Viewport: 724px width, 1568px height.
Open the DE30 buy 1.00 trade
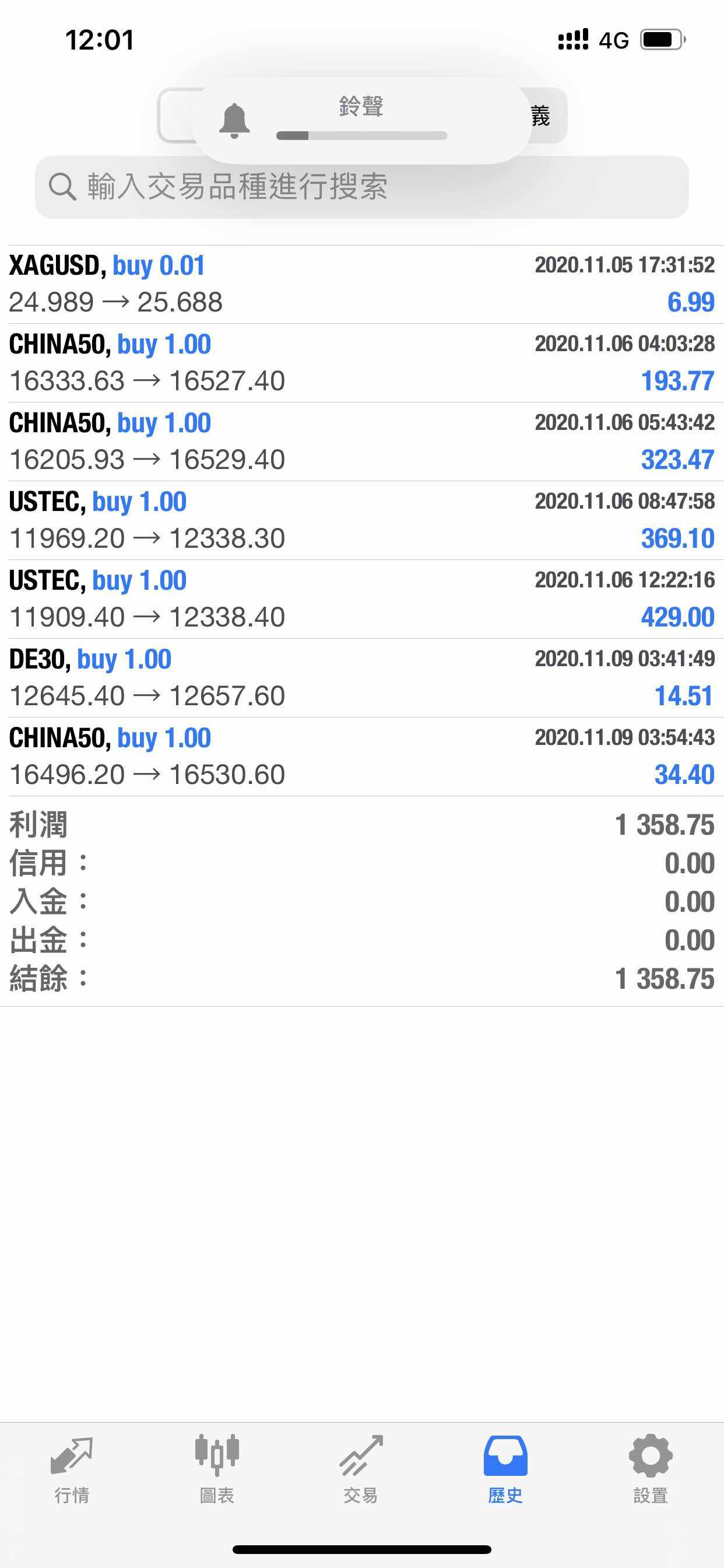pyautogui.click(x=361, y=677)
